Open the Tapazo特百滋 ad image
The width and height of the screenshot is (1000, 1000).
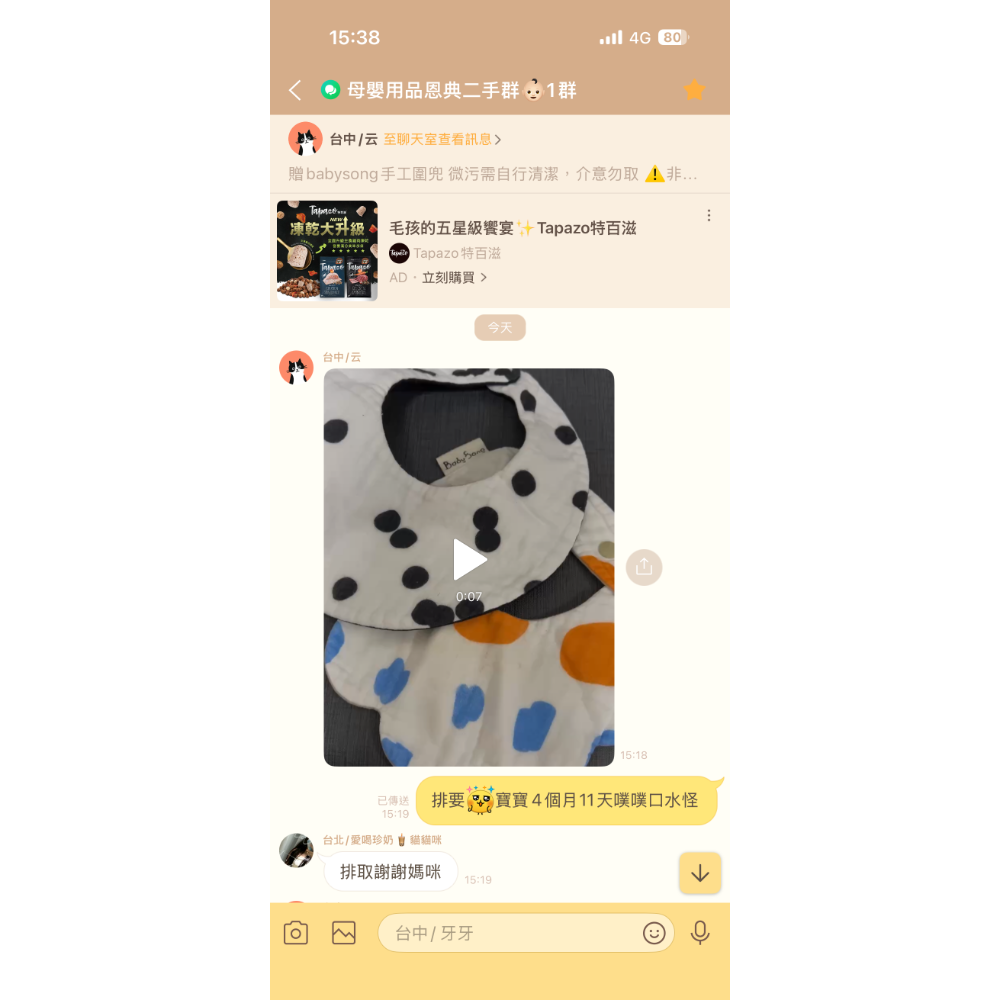[327, 251]
